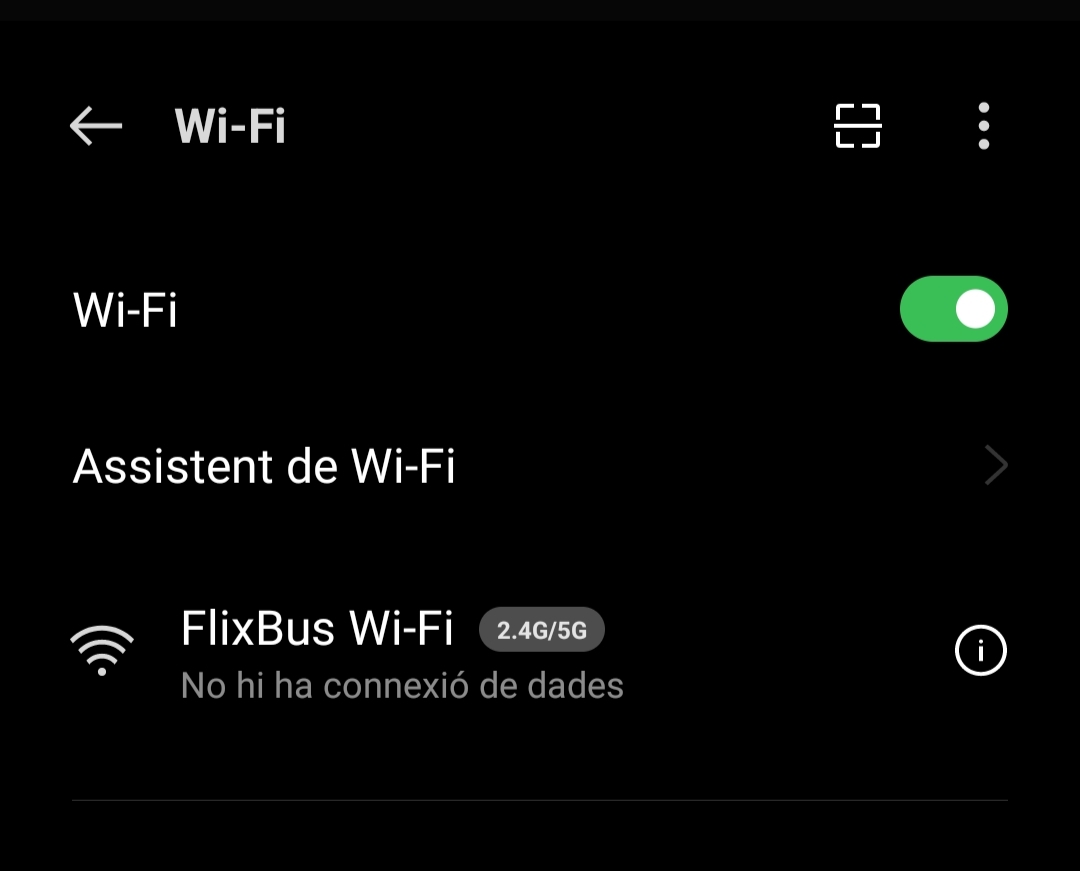View FlixBus Wi-Fi details via info icon

click(980, 652)
